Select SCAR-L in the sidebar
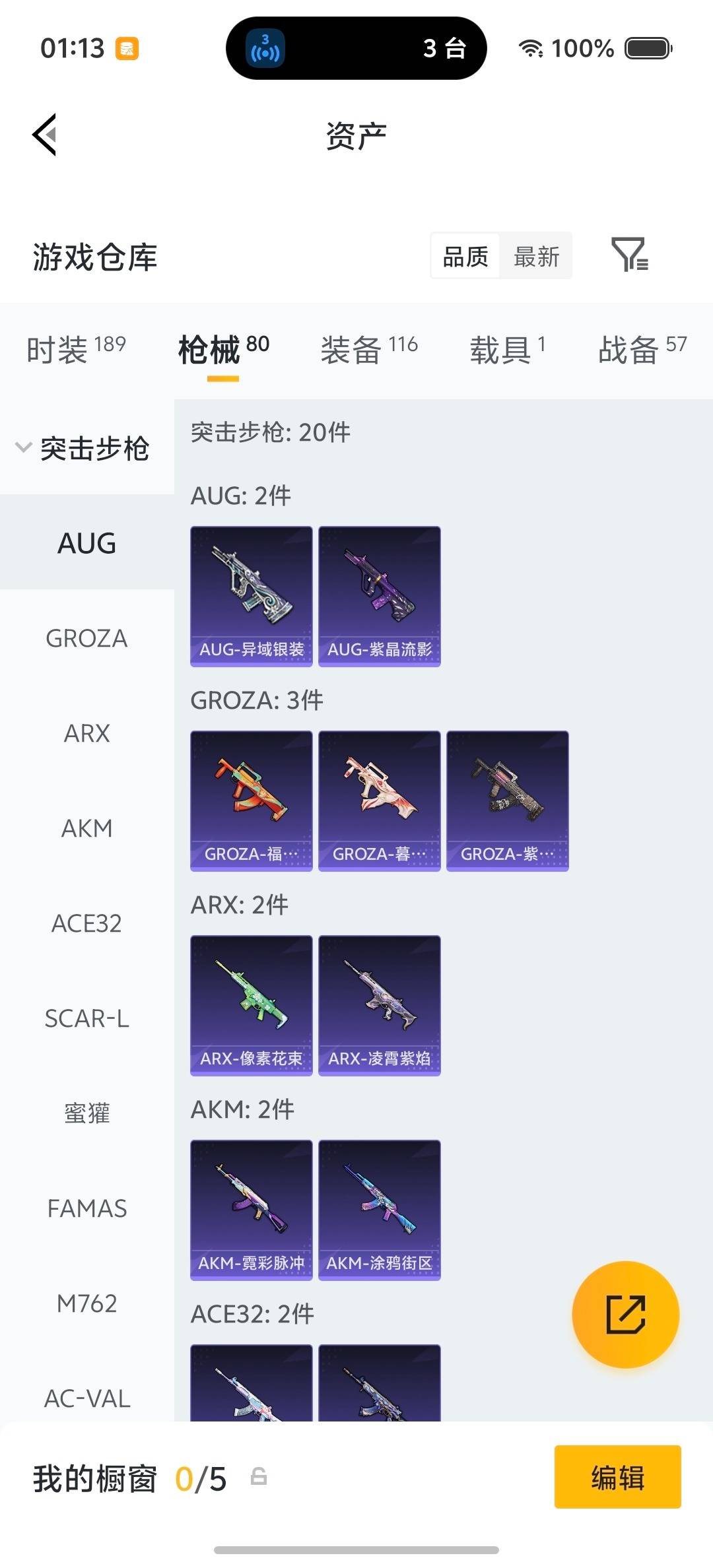 tap(86, 1018)
